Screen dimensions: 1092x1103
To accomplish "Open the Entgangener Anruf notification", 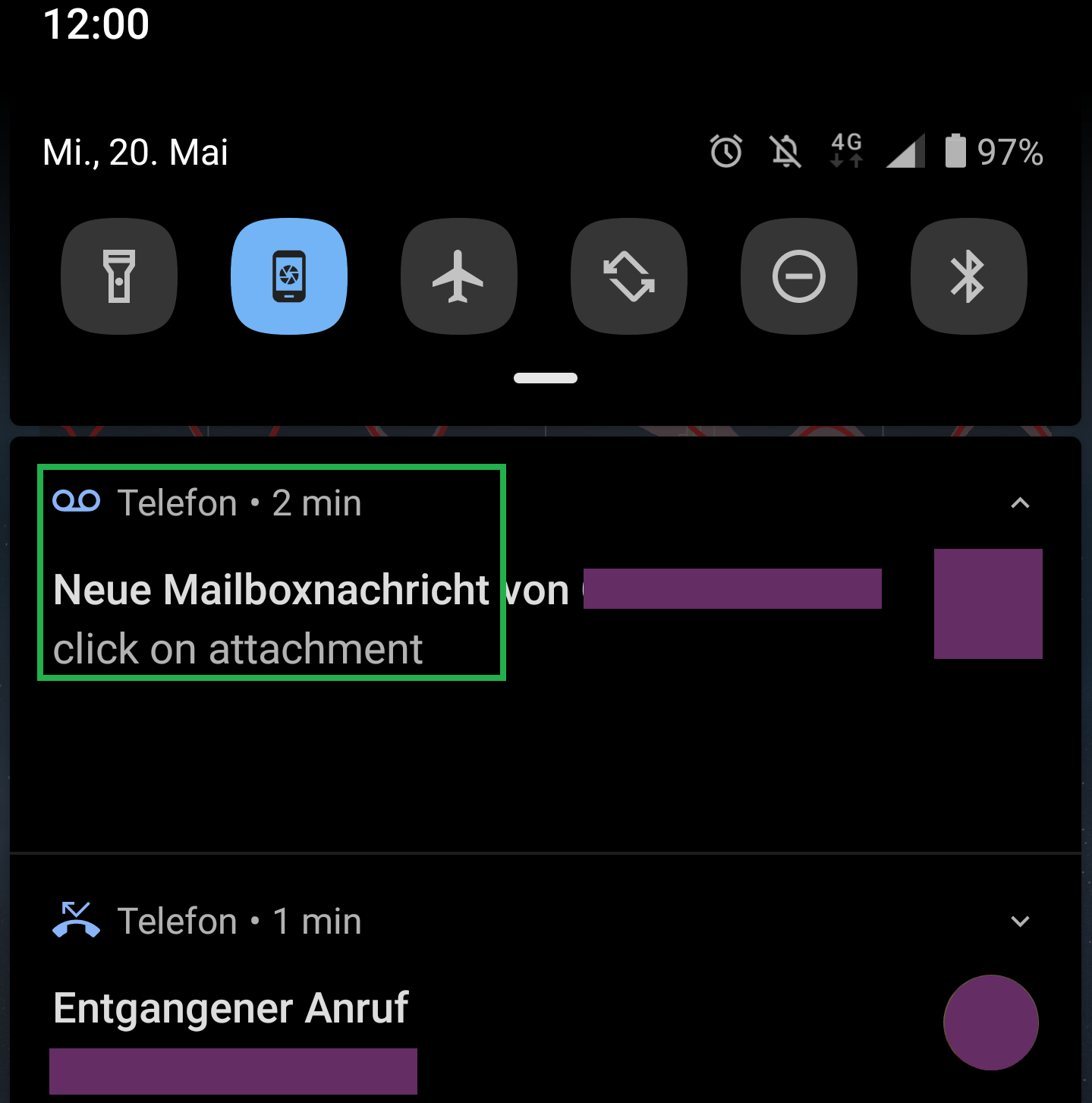I will (231, 1008).
